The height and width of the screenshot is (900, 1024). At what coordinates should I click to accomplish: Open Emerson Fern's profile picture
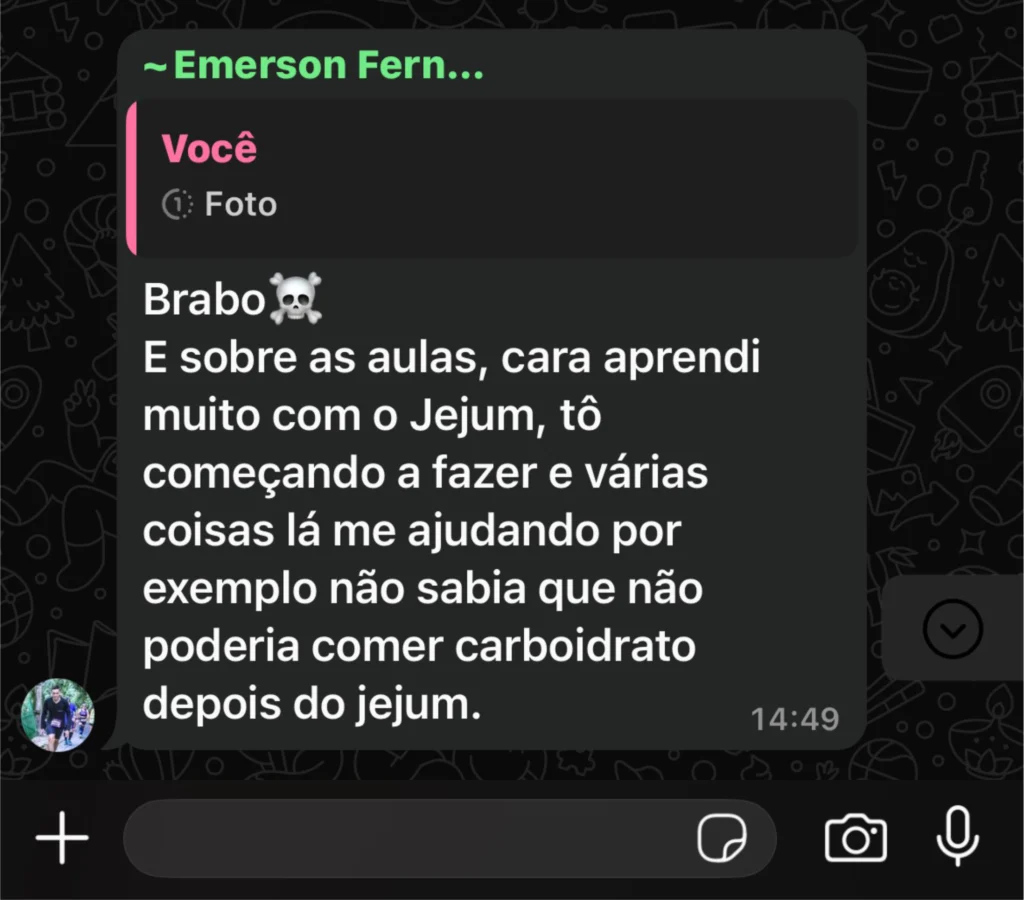[57, 715]
